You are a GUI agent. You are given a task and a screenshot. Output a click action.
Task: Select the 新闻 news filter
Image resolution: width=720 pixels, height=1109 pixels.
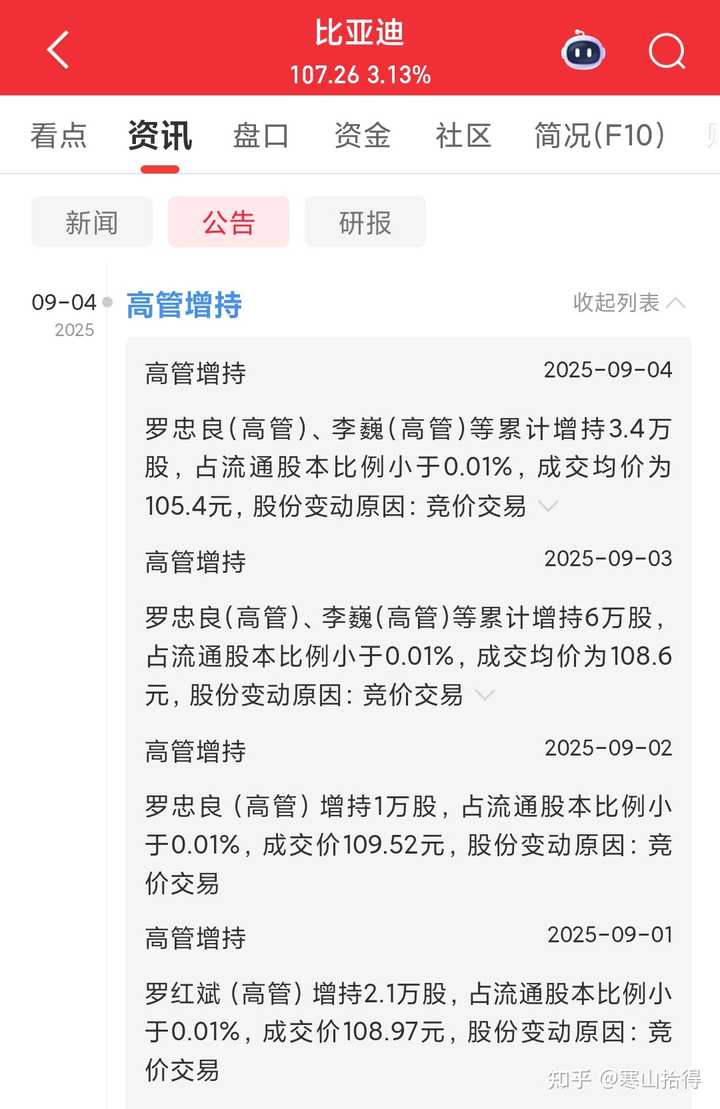pos(91,222)
